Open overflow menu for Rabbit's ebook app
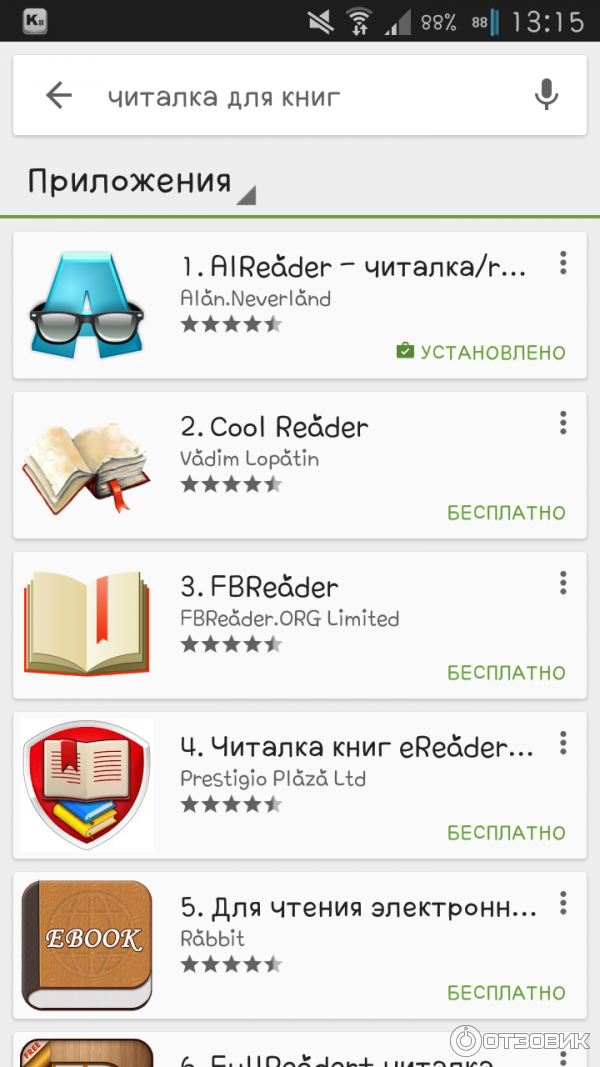 tap(563, 903)
